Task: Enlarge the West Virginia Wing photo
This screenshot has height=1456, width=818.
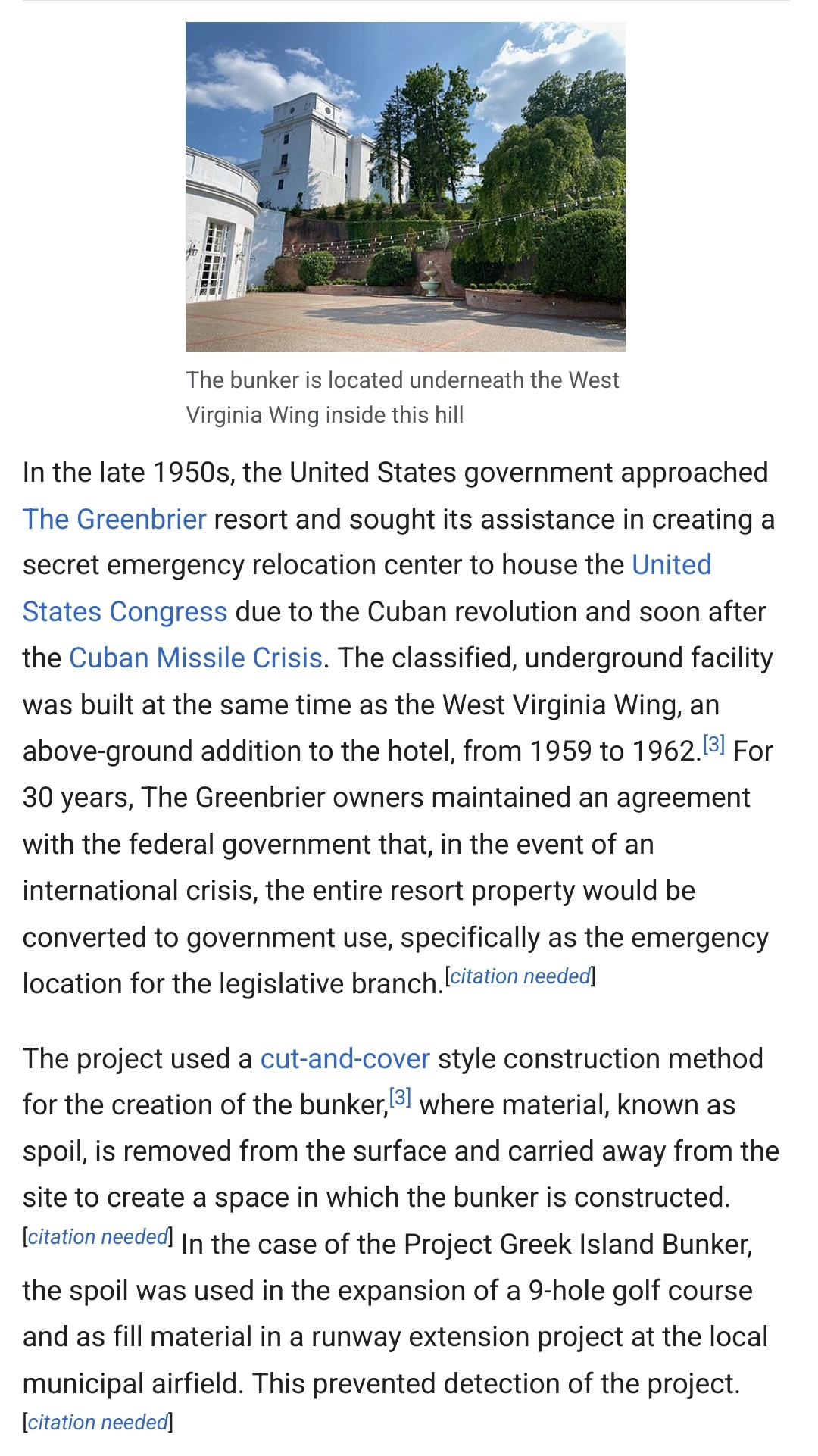Action: [405, 186]
